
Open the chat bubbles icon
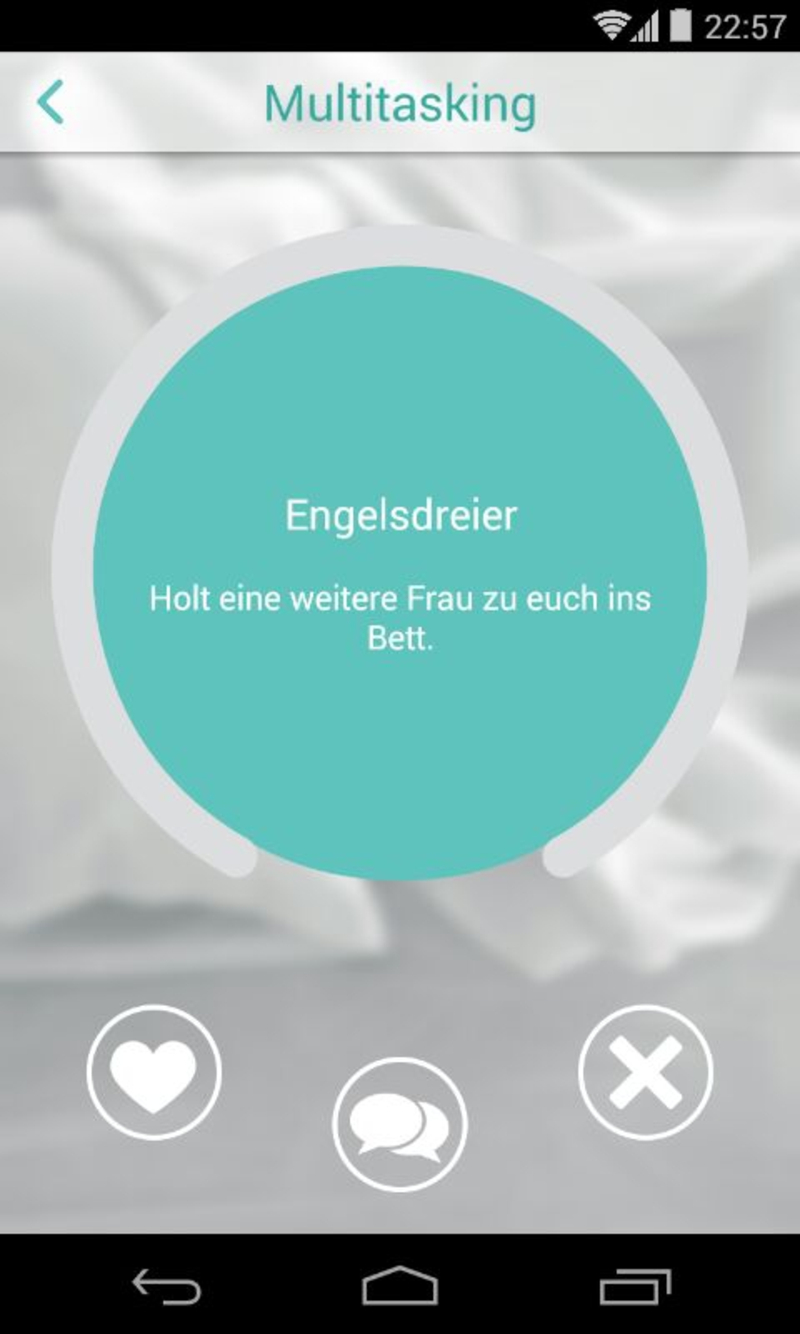pos(400,1125)
